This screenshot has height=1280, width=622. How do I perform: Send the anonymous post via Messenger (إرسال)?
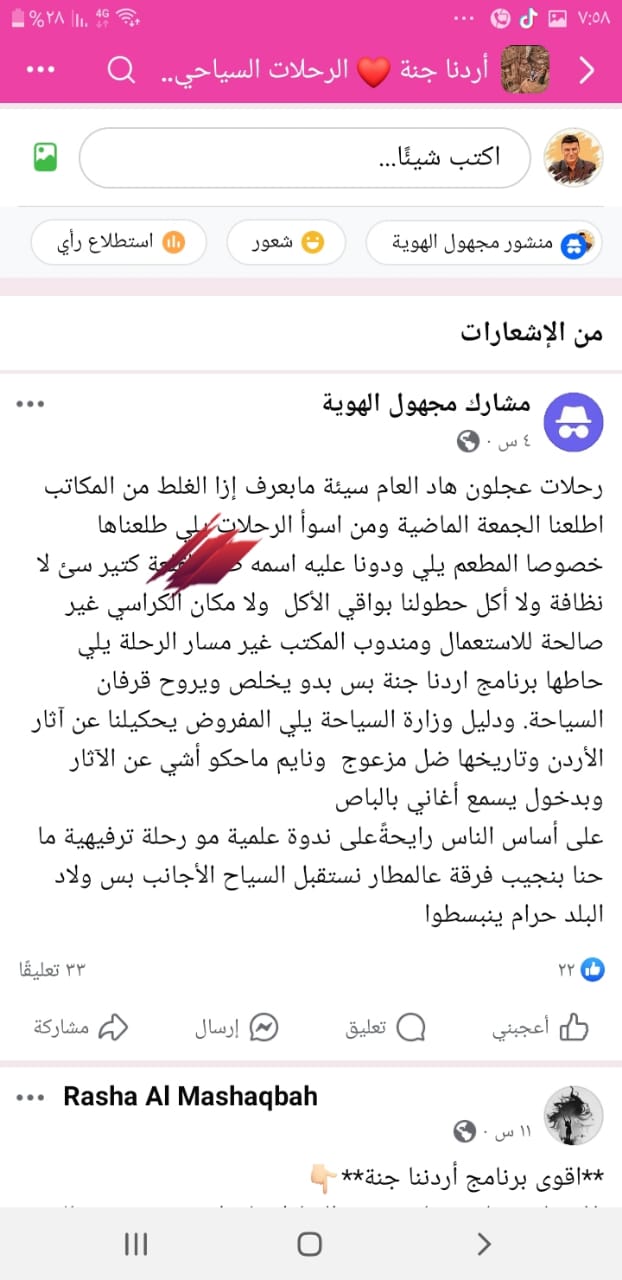point(236,1027)
